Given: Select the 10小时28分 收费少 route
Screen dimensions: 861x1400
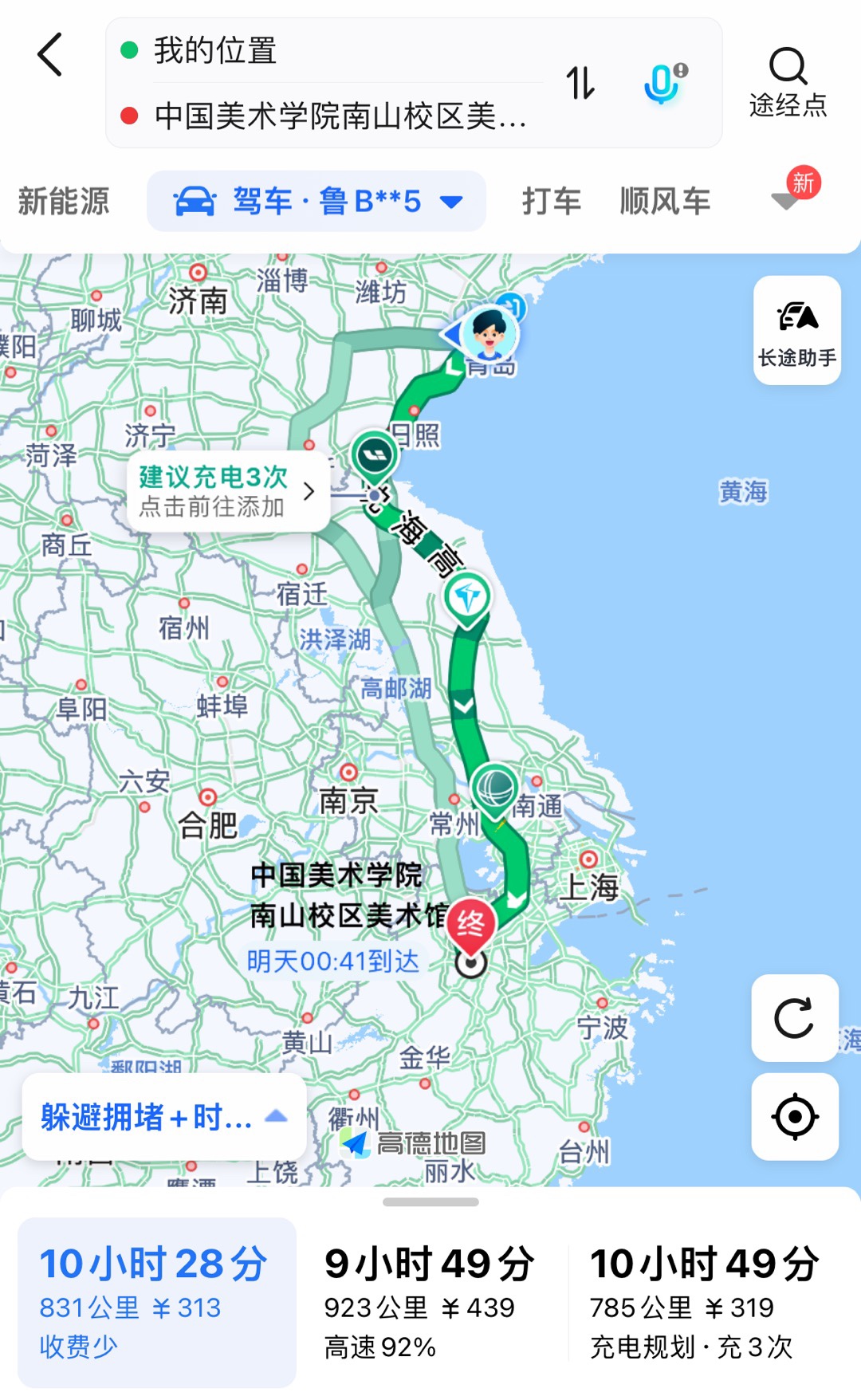Looking at the screenshot, I should [157, 1302].
